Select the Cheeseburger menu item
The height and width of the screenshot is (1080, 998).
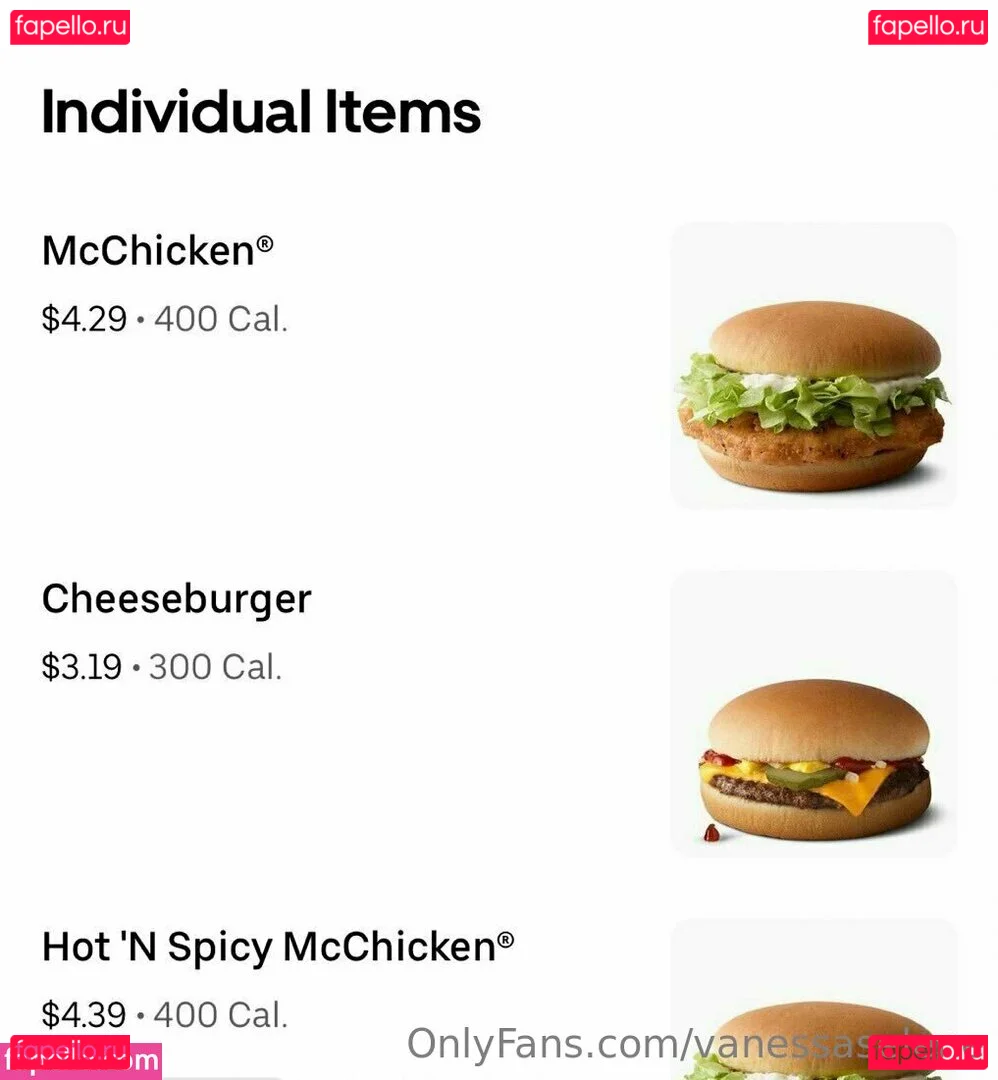(177, 599)
